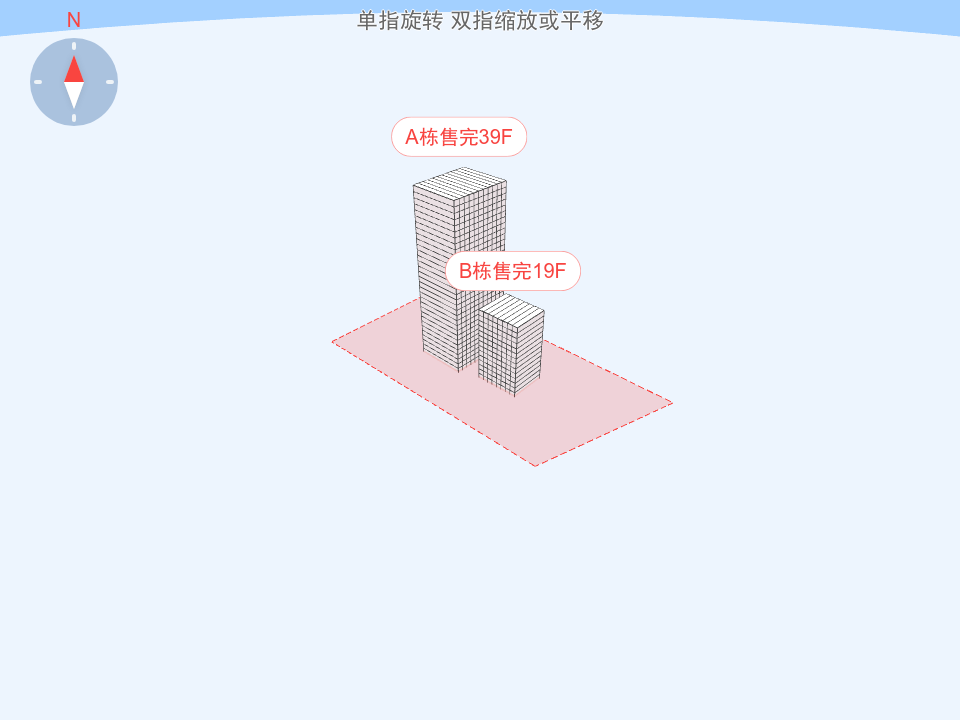Tap the compass to reset north orientation
Screen dimensions: 960x720
(74, 82)
